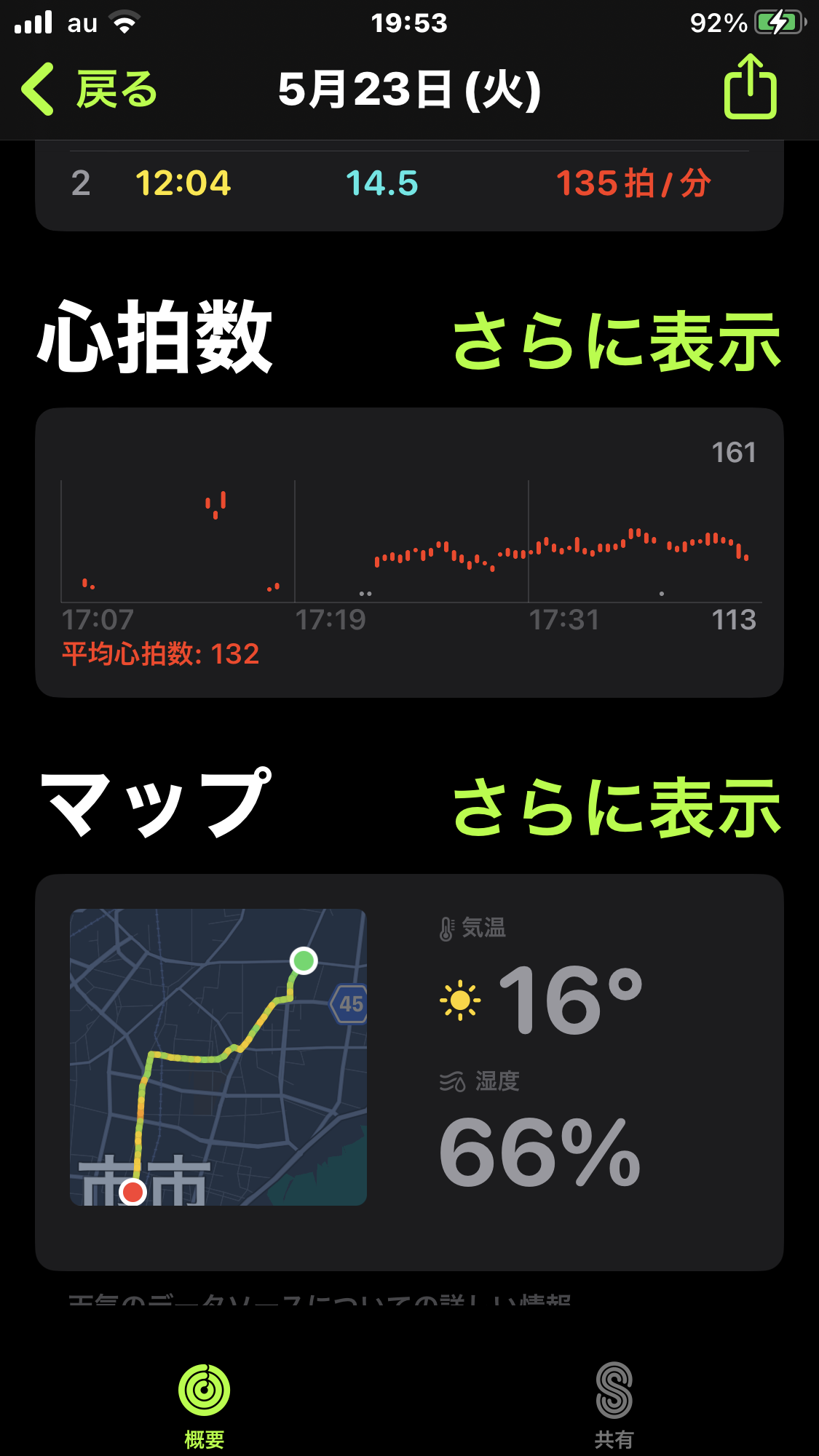Show more next to 心拍数 heading

point(617,341)
